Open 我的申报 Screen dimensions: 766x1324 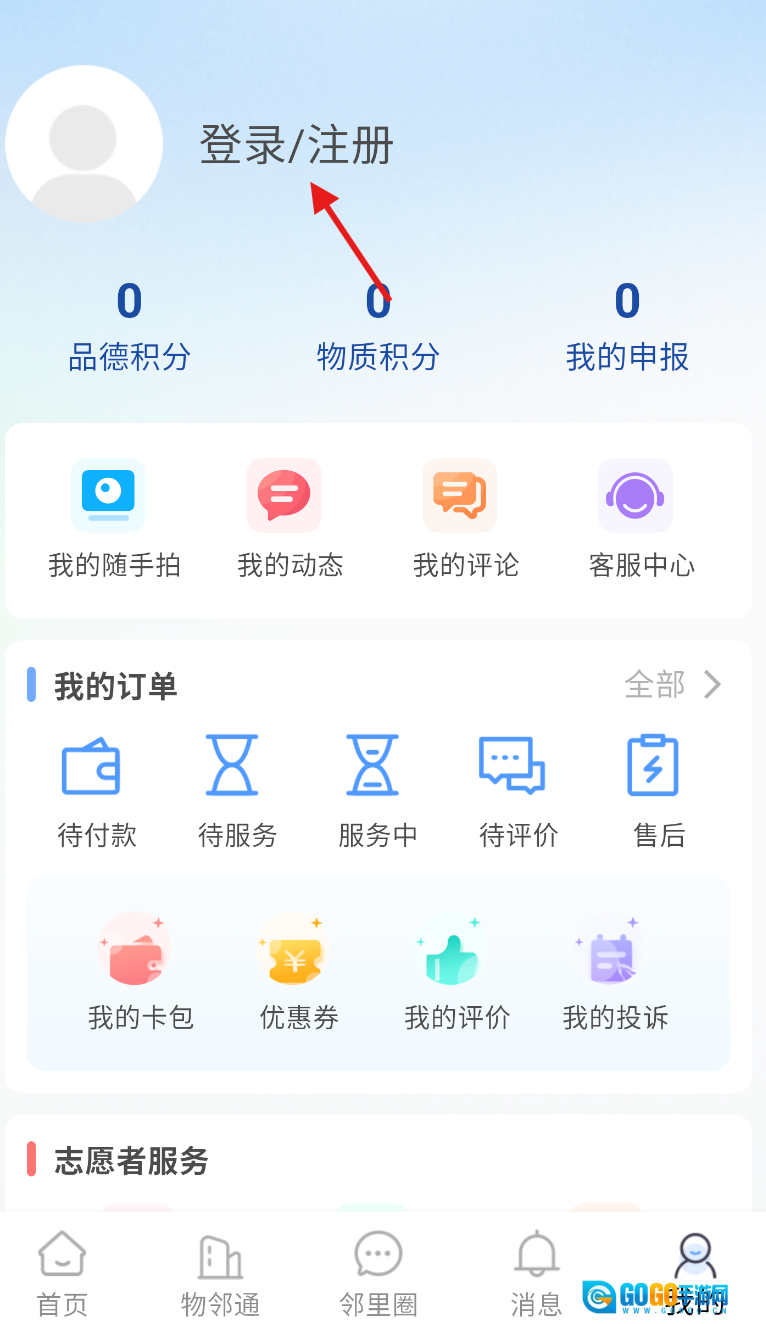pos(627,326)
